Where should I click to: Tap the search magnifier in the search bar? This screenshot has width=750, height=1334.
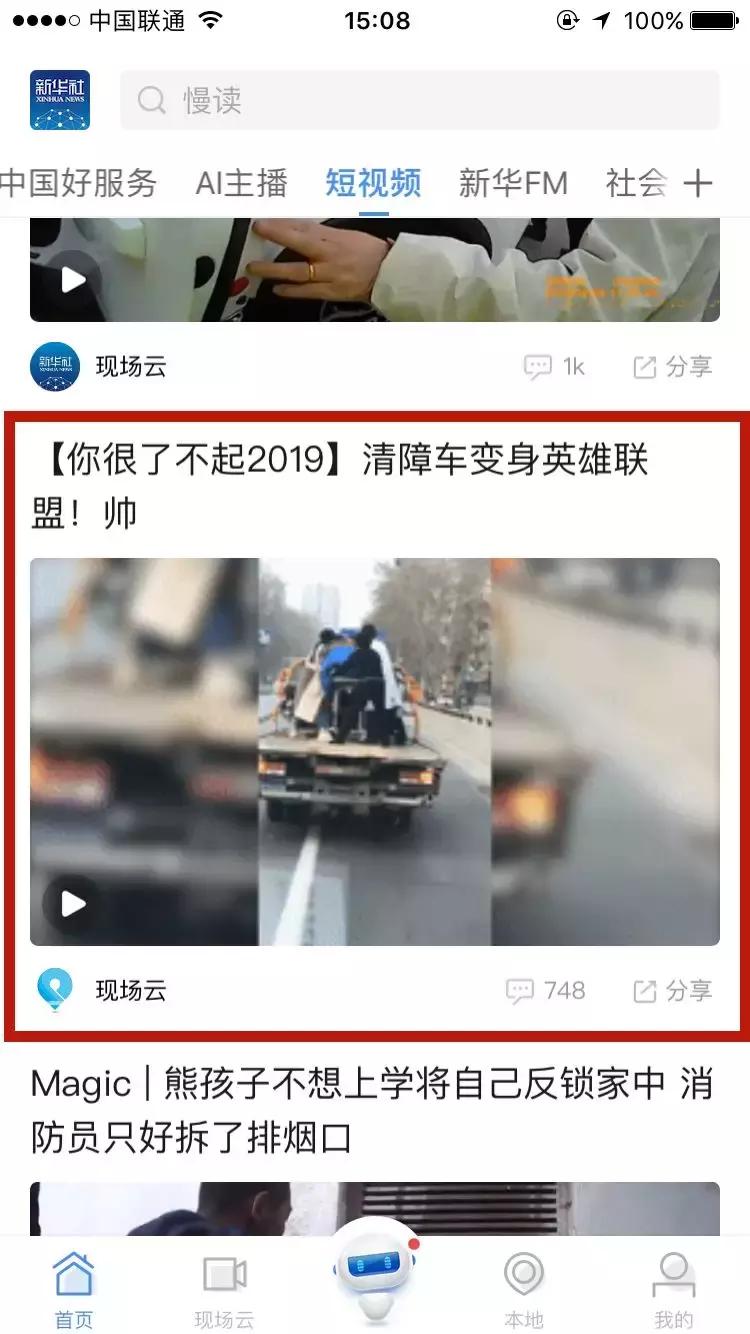coord(149,100)
